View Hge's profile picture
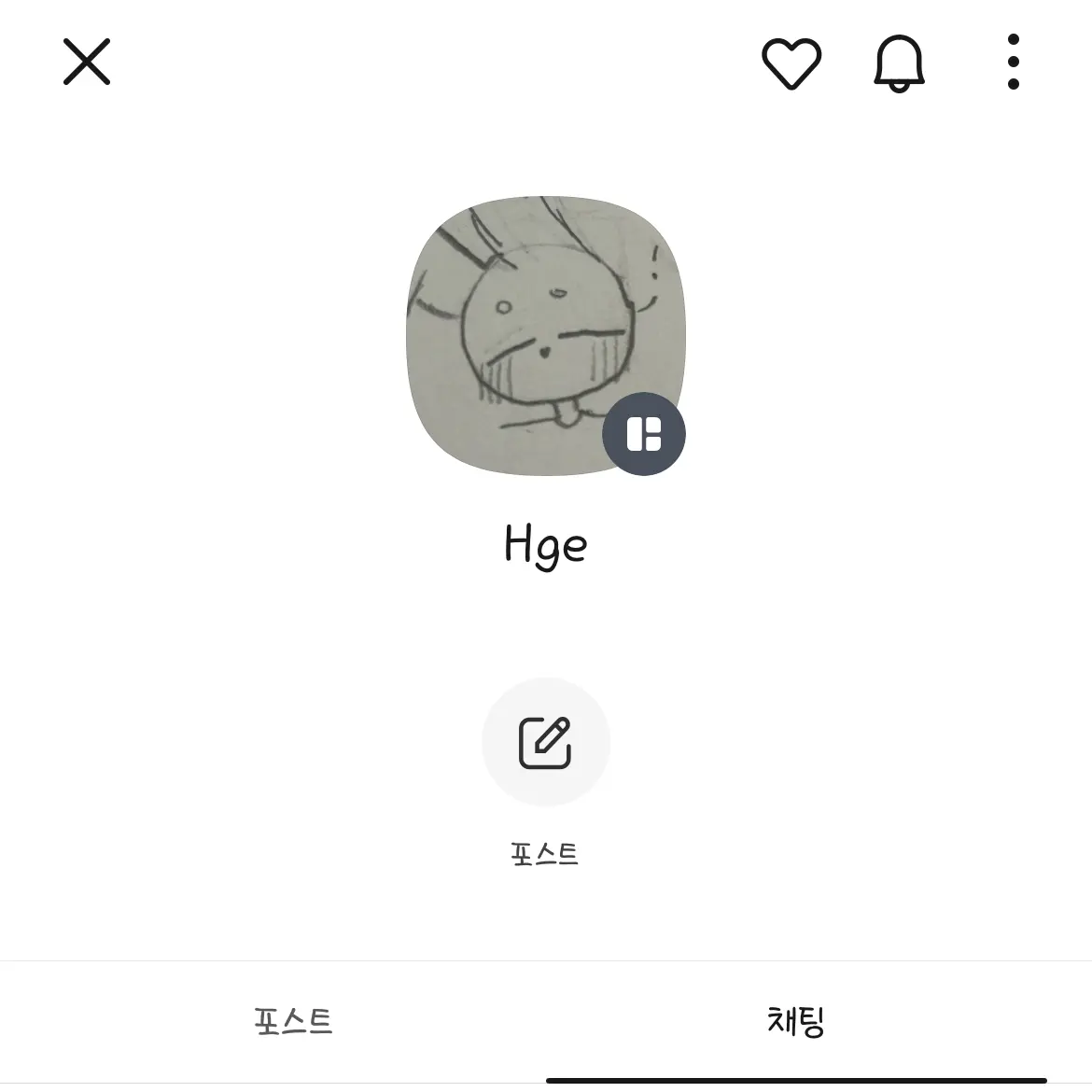Viewport: 1092px width, 1092px height. [532, 327]
